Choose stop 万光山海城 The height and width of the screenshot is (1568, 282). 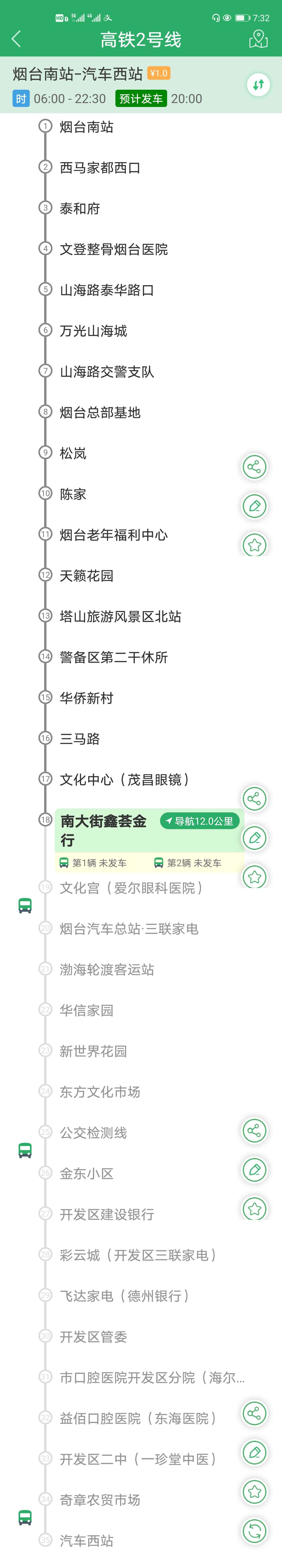pyautogui.click(x=93, y=331)
